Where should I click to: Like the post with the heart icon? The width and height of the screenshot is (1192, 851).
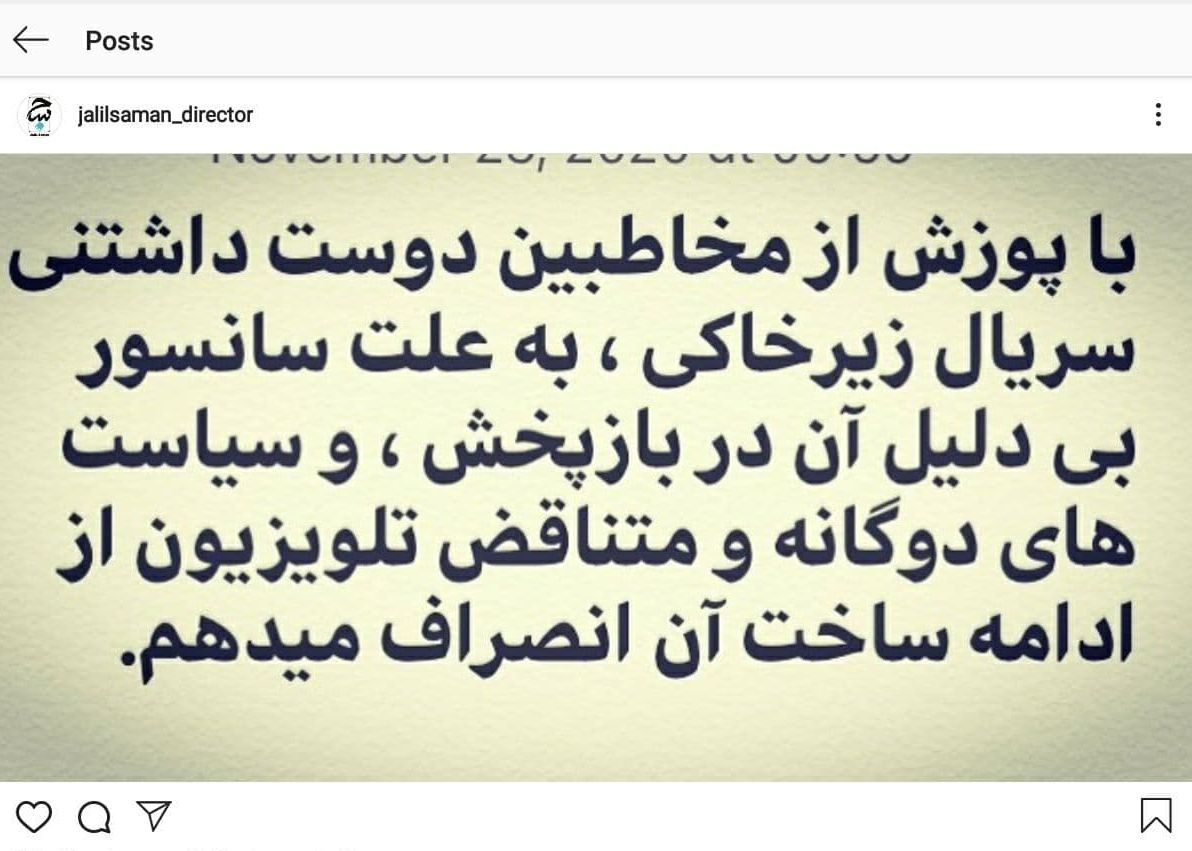(x=34, y=817)
